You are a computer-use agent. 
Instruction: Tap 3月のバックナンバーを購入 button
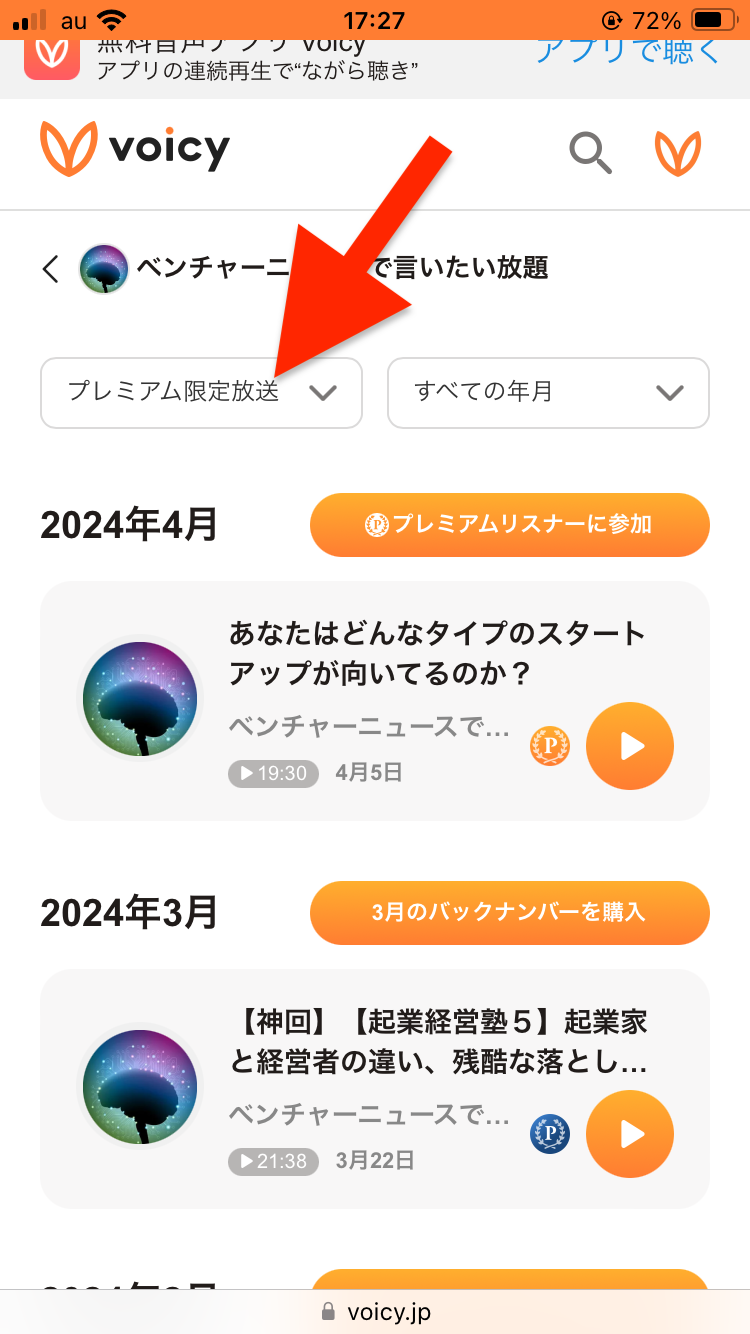point(509,912)
